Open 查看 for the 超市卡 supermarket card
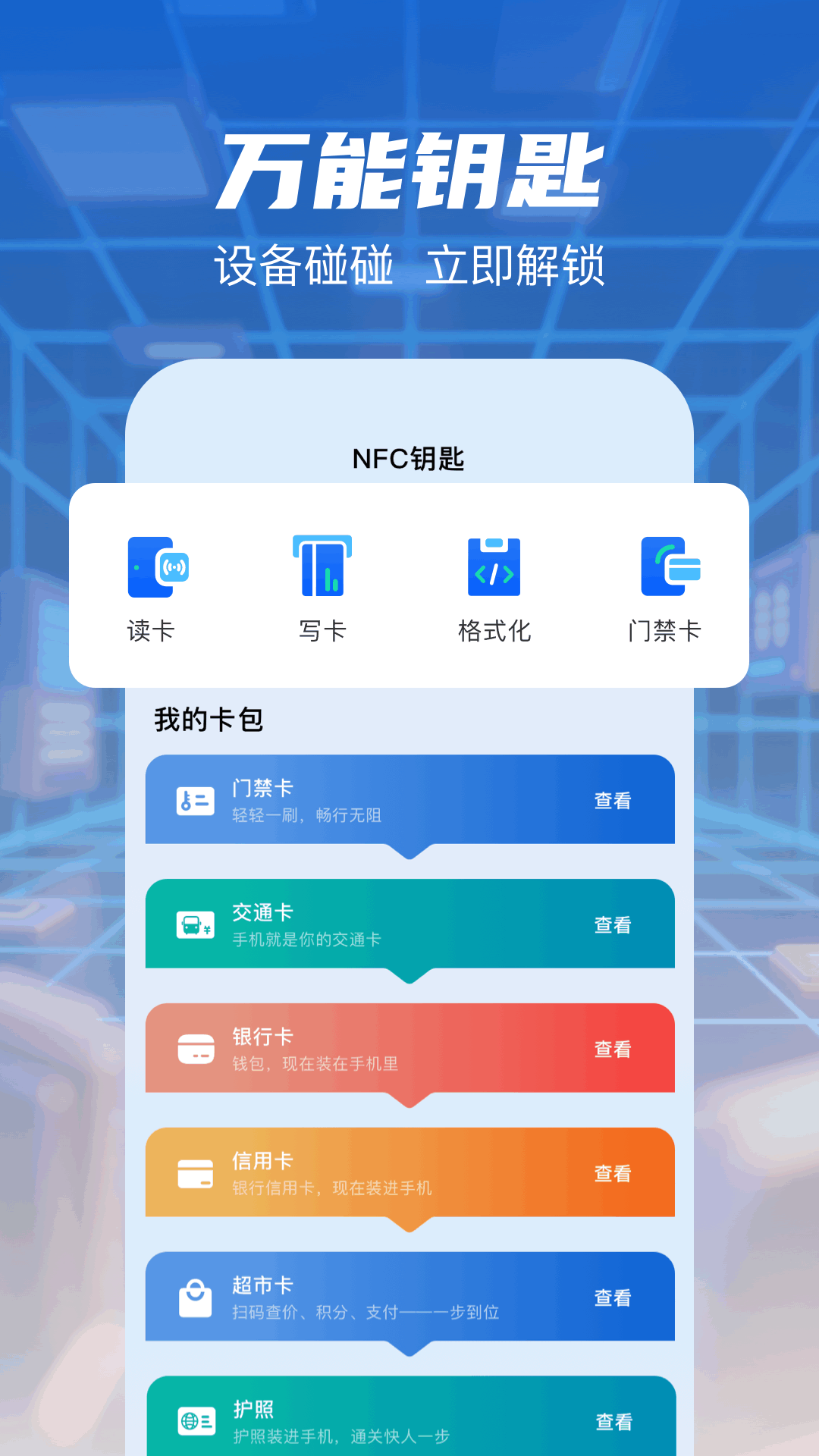Image resolution: width=819 pixels, height=1456 pixels. pos(613,1297)
